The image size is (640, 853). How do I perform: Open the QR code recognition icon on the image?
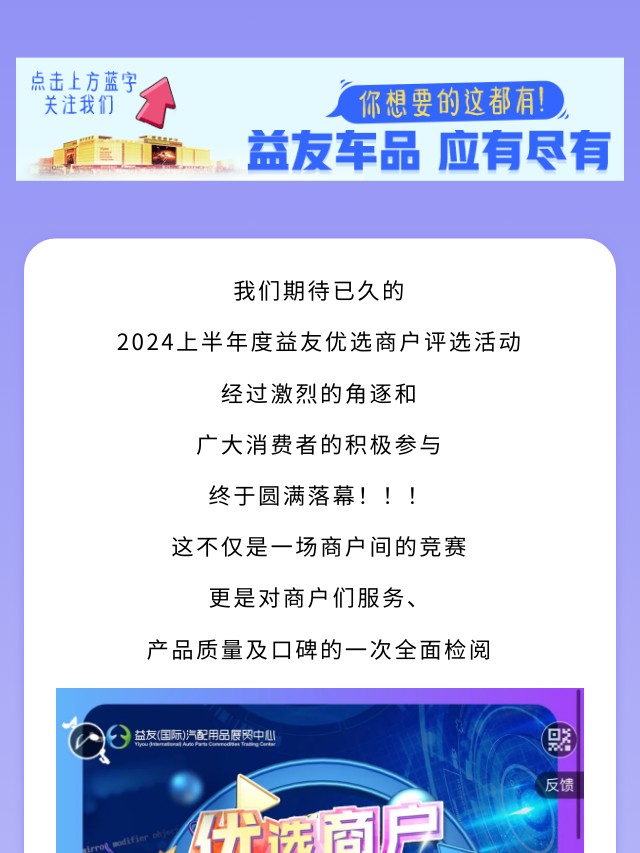(560, 739)
